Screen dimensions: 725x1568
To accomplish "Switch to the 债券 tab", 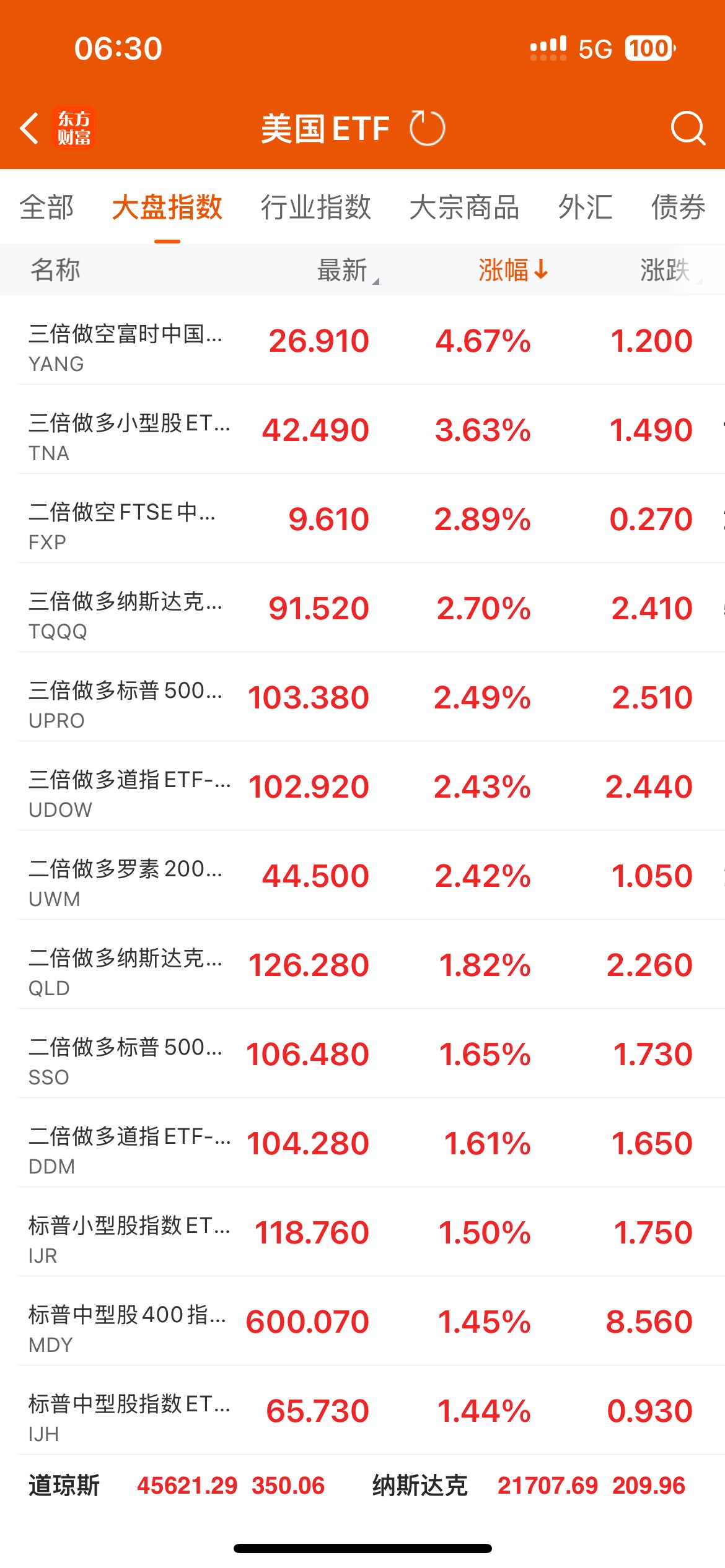I will coord(678,207).
